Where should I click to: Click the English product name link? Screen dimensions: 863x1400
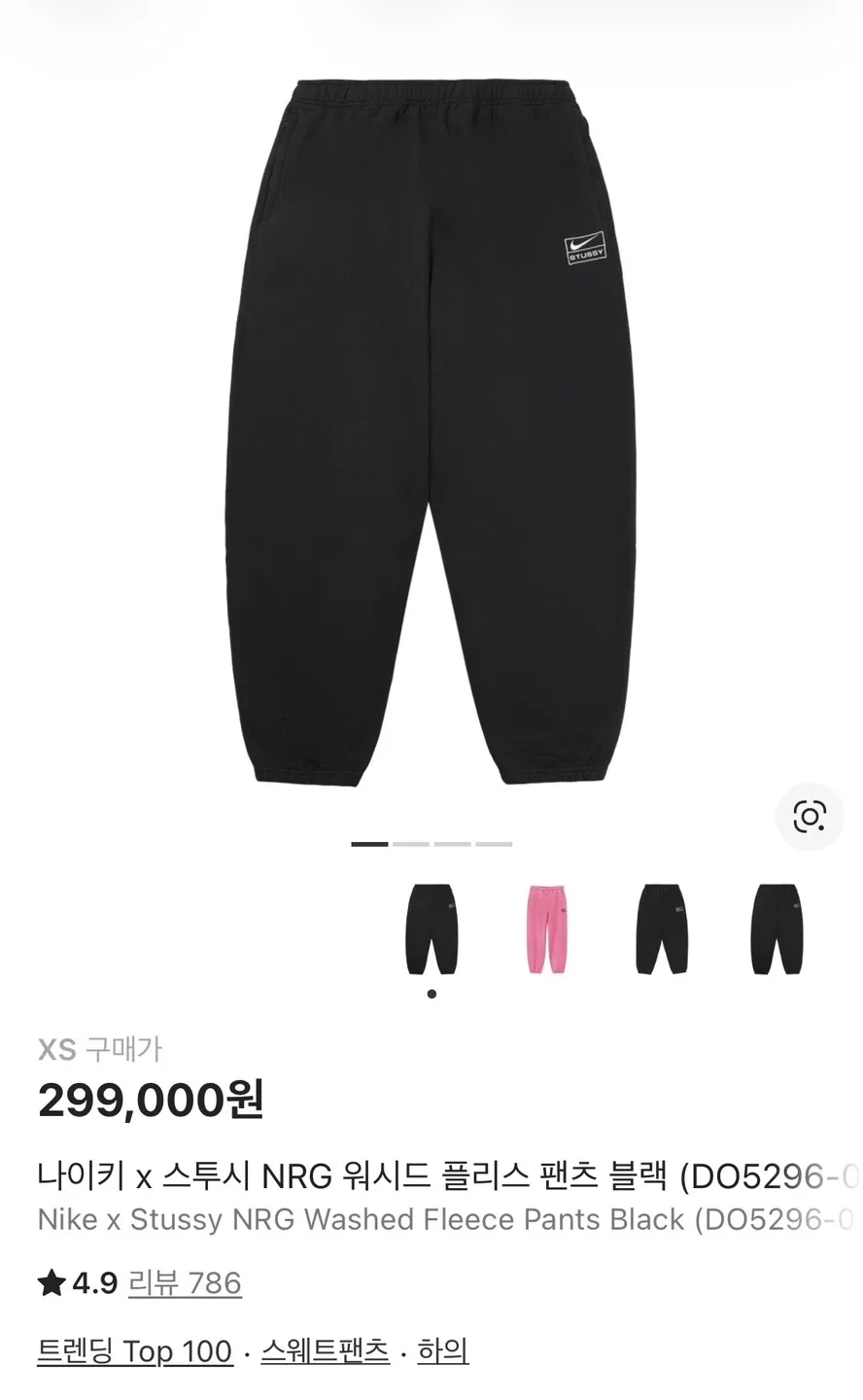click(x=418, y=1219)
